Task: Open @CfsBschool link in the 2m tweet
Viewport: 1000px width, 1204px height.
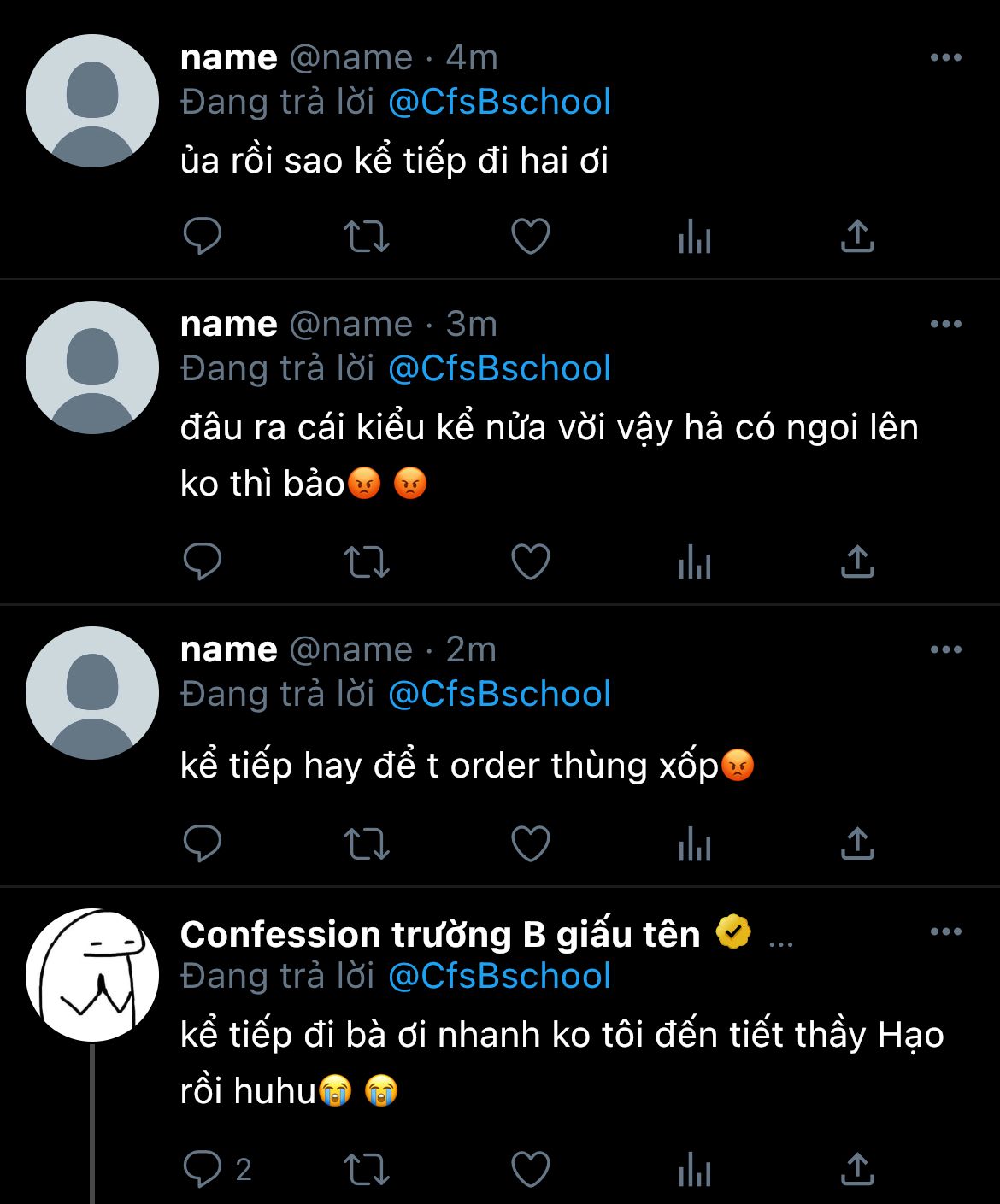Action: [x=499, y=694]
